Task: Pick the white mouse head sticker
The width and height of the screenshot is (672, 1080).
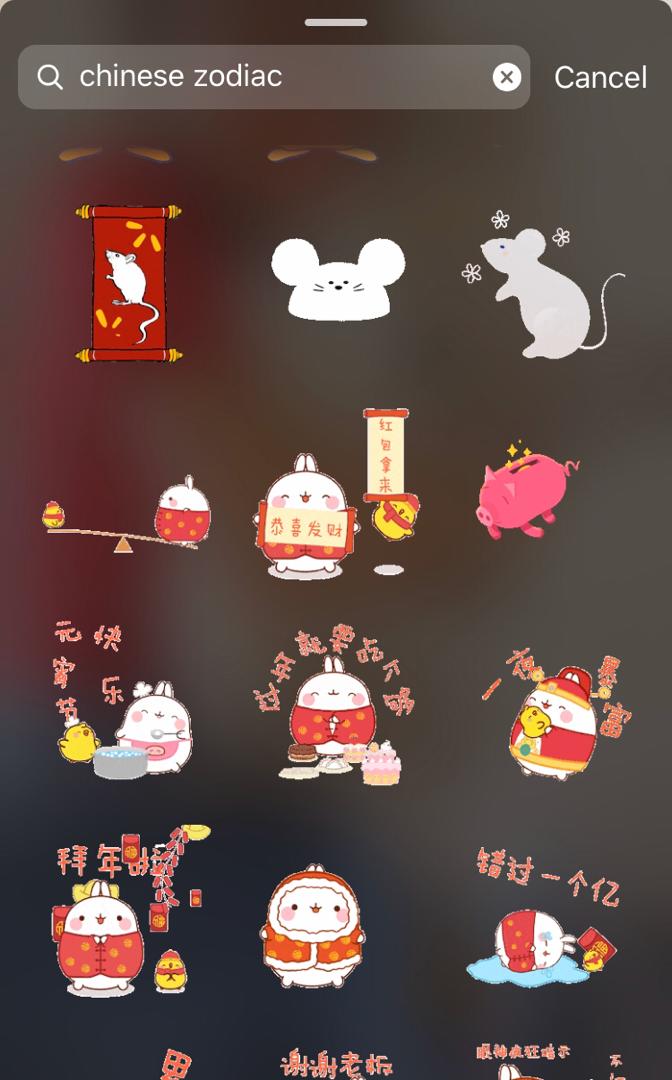Action: pyautogui.click(x=338, y=279)
